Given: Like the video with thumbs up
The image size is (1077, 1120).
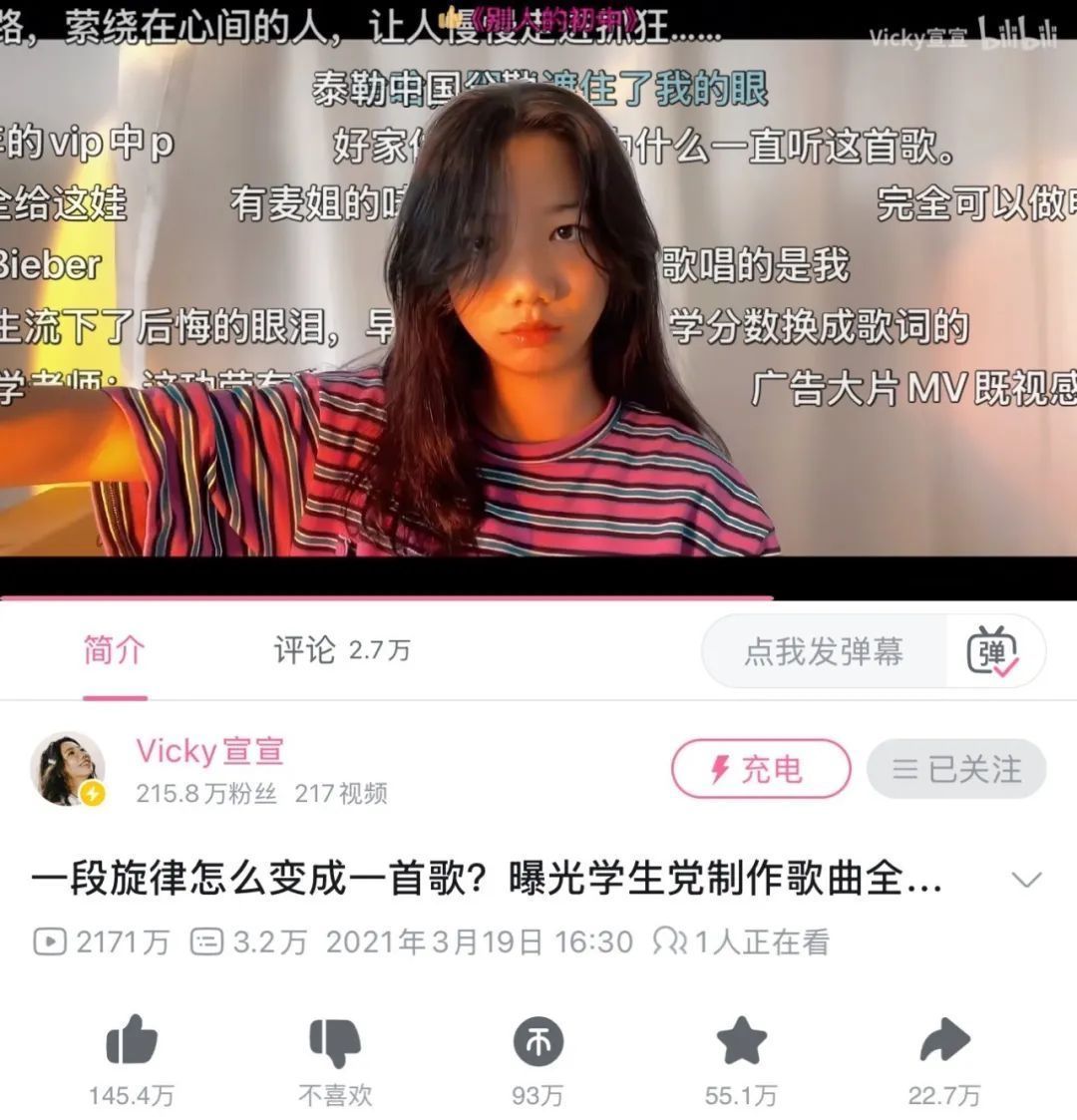Looking at the screenshot, I should pos(132,1042).
